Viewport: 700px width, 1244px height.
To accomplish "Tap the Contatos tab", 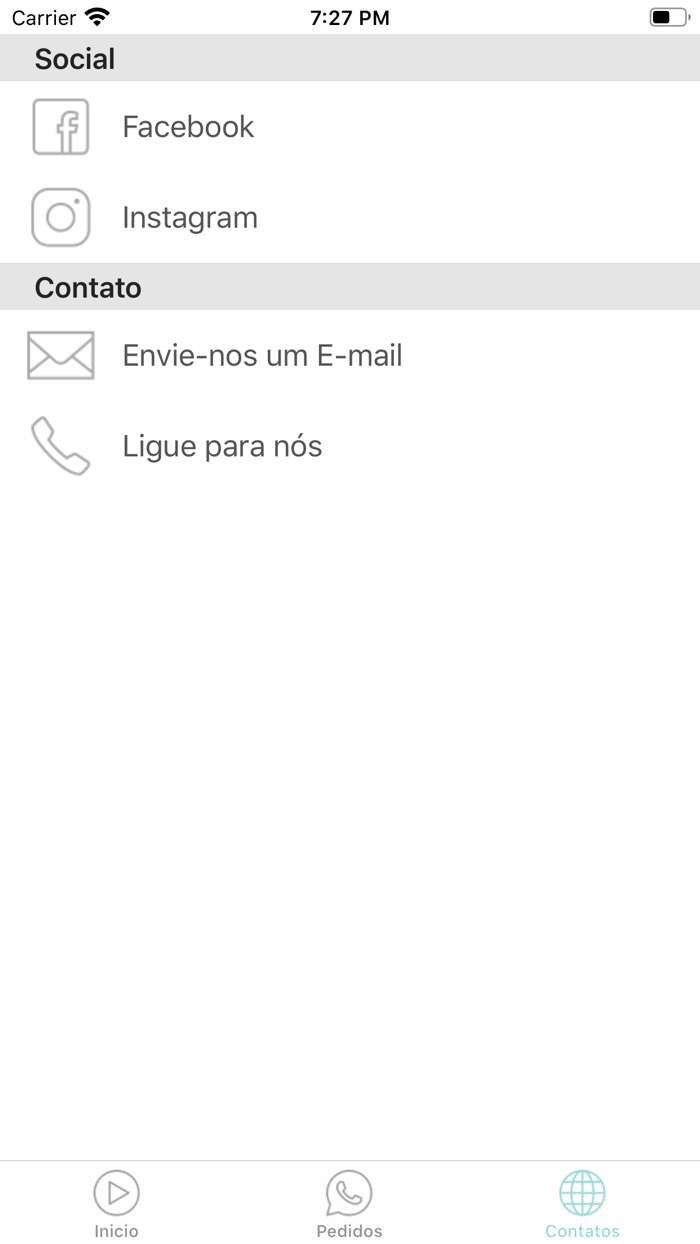I will click(x=582, y=1204).
